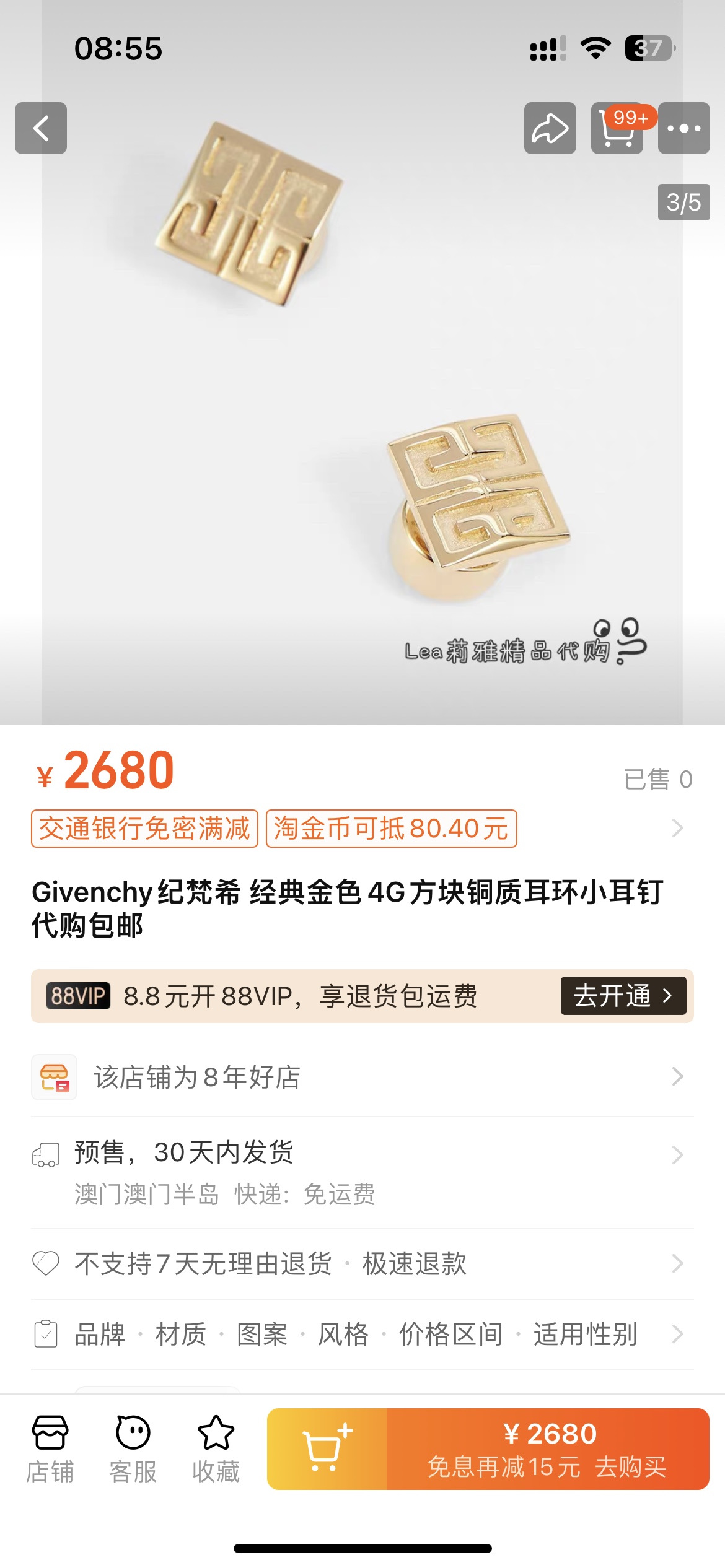Share this Givenchy earring listing

pyautogui.click(x=550, y=128)
